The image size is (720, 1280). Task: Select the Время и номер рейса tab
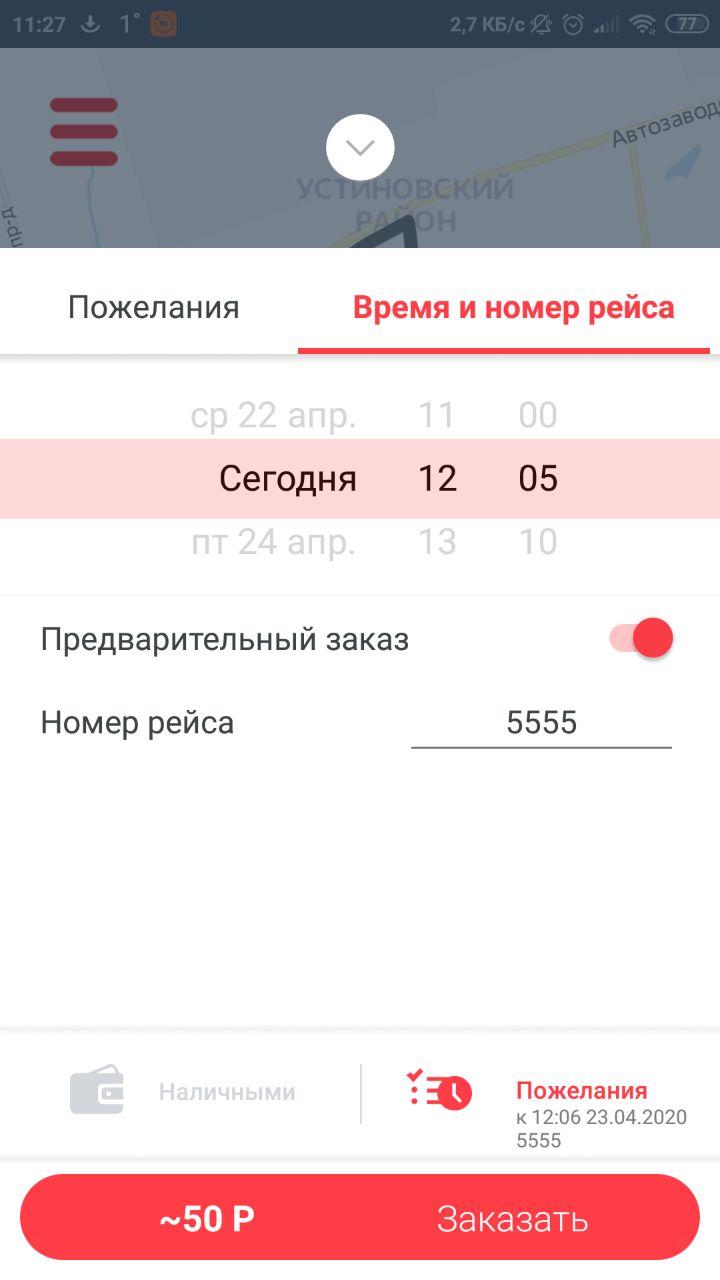coord(513,307)
